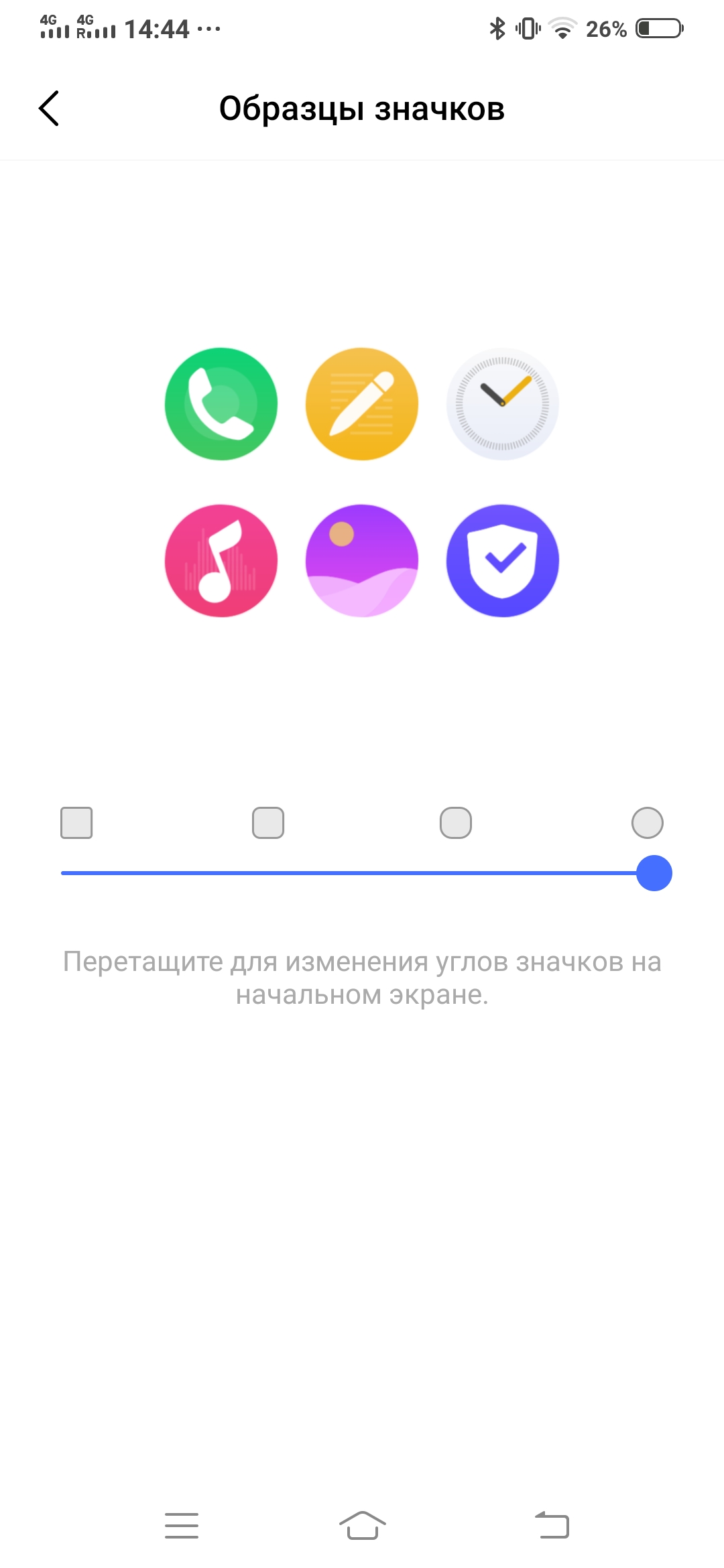
Task: Go back from Образцы значков screen
Action: (x=49, y=109)
